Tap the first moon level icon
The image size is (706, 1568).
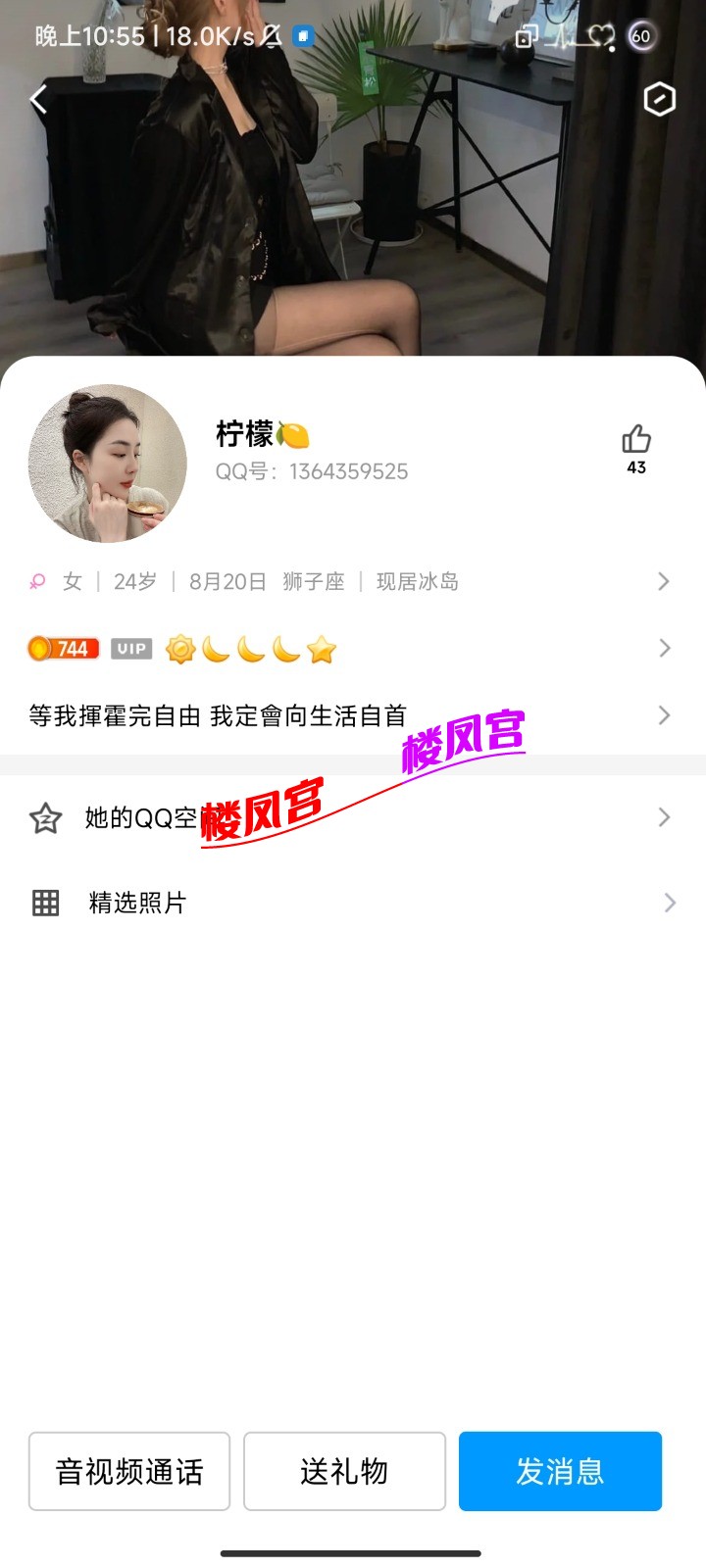[215, 648]
